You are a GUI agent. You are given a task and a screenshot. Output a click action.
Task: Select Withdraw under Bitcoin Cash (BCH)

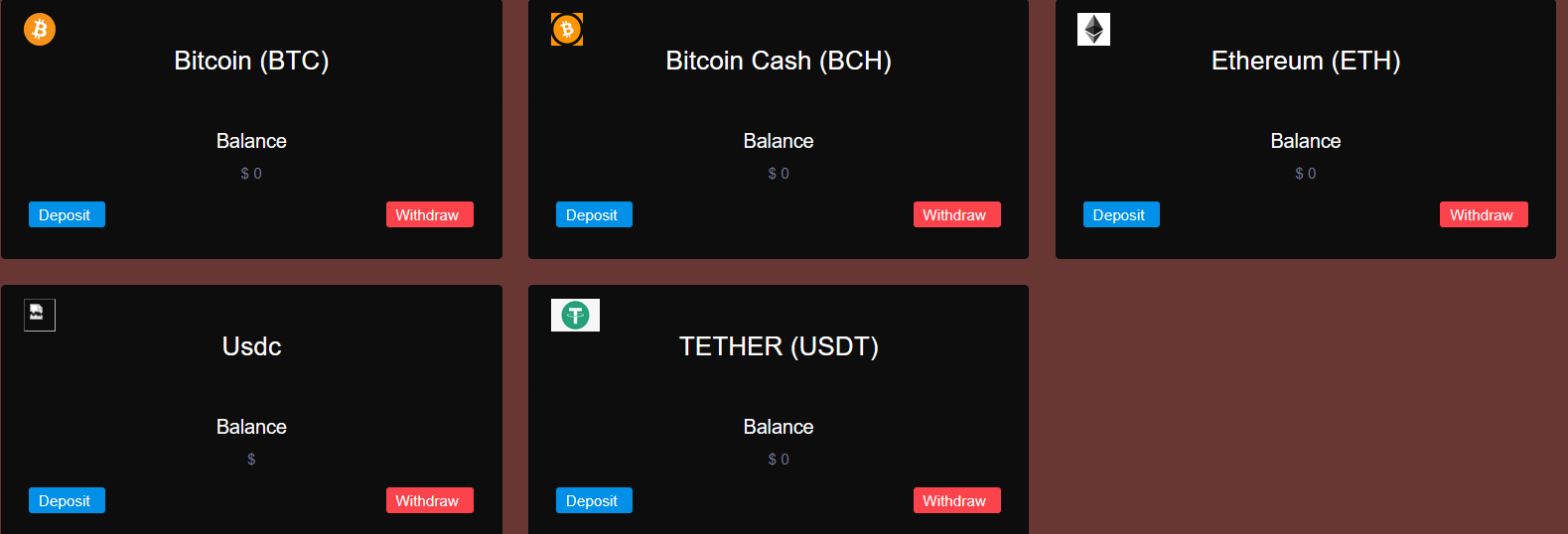coord(955,215)
